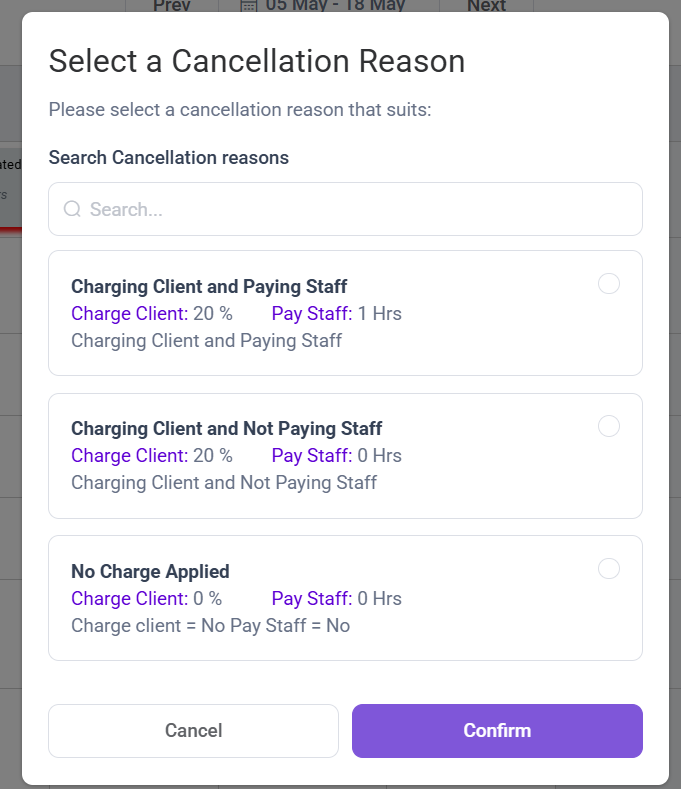Choose Charging Client and Not Paying Staff

(609, 426)
